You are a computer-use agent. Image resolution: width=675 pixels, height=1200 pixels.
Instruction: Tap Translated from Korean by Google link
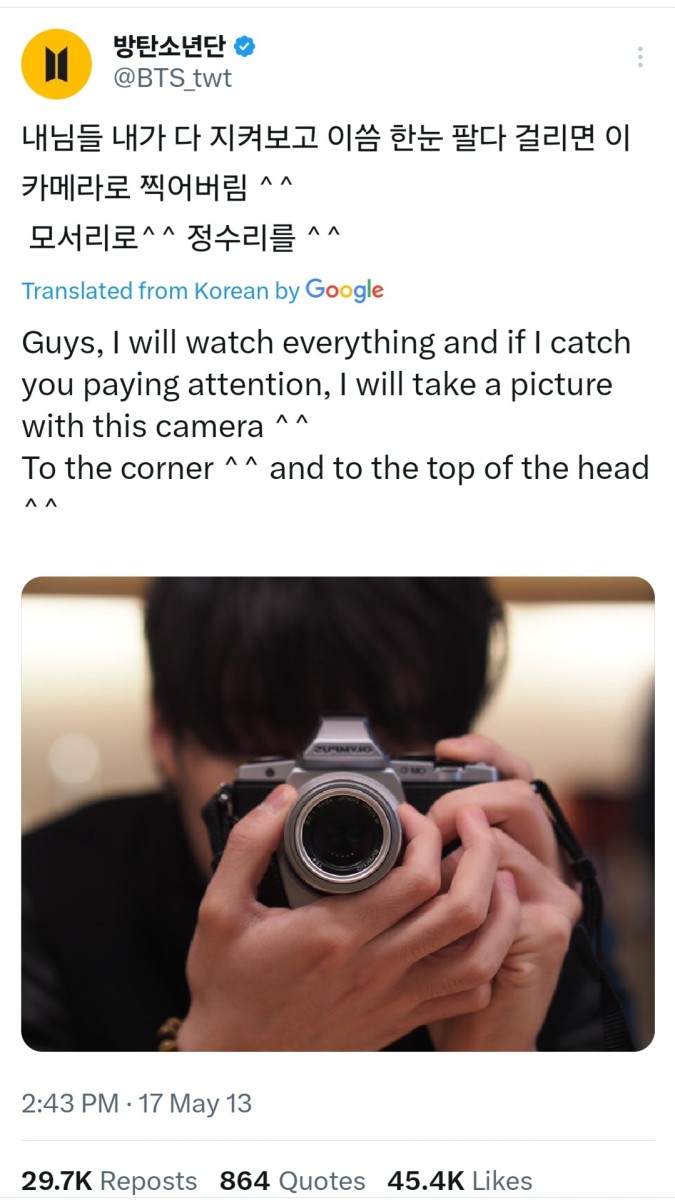pos(202,291)
